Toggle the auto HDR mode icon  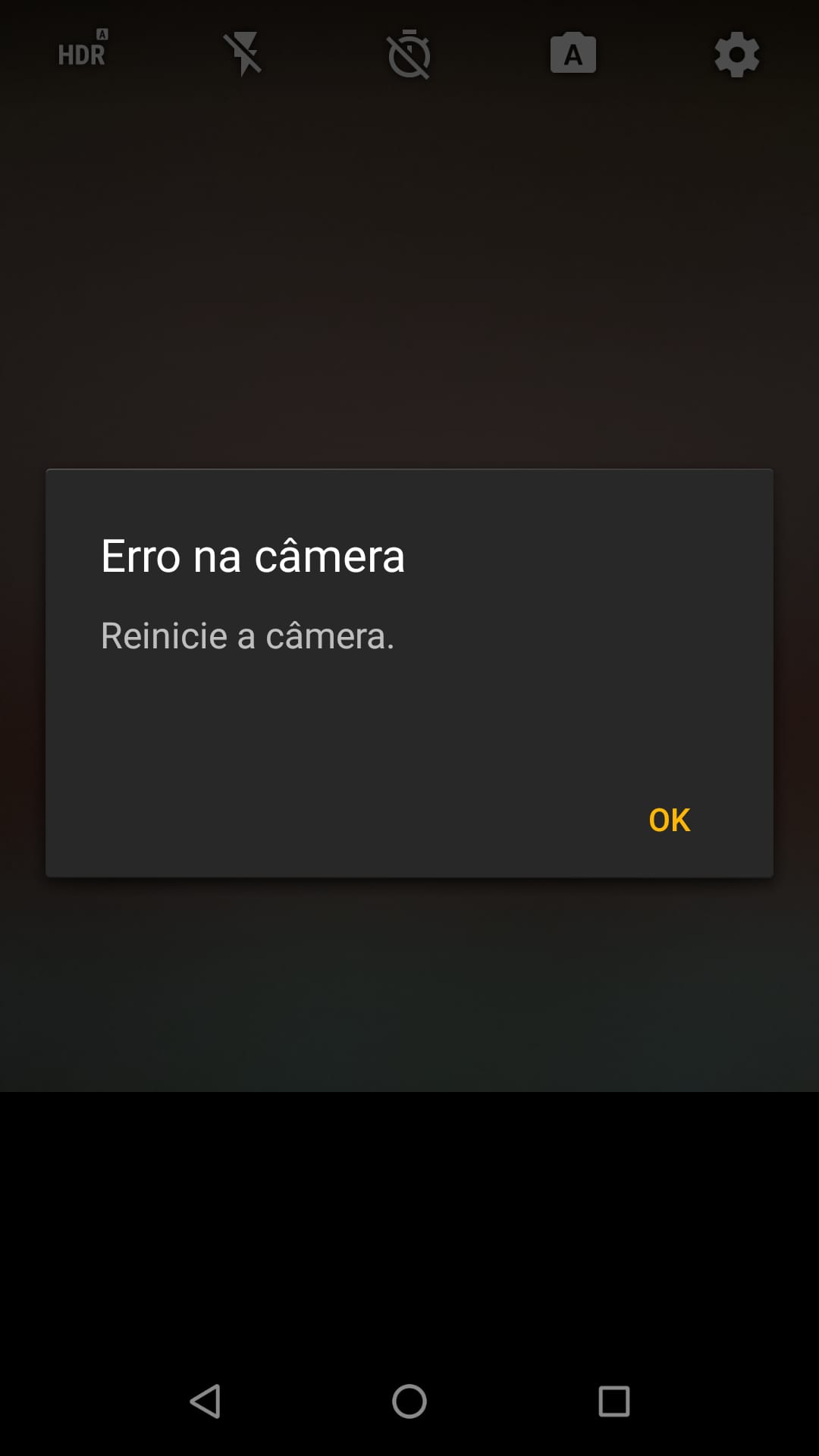83,49
